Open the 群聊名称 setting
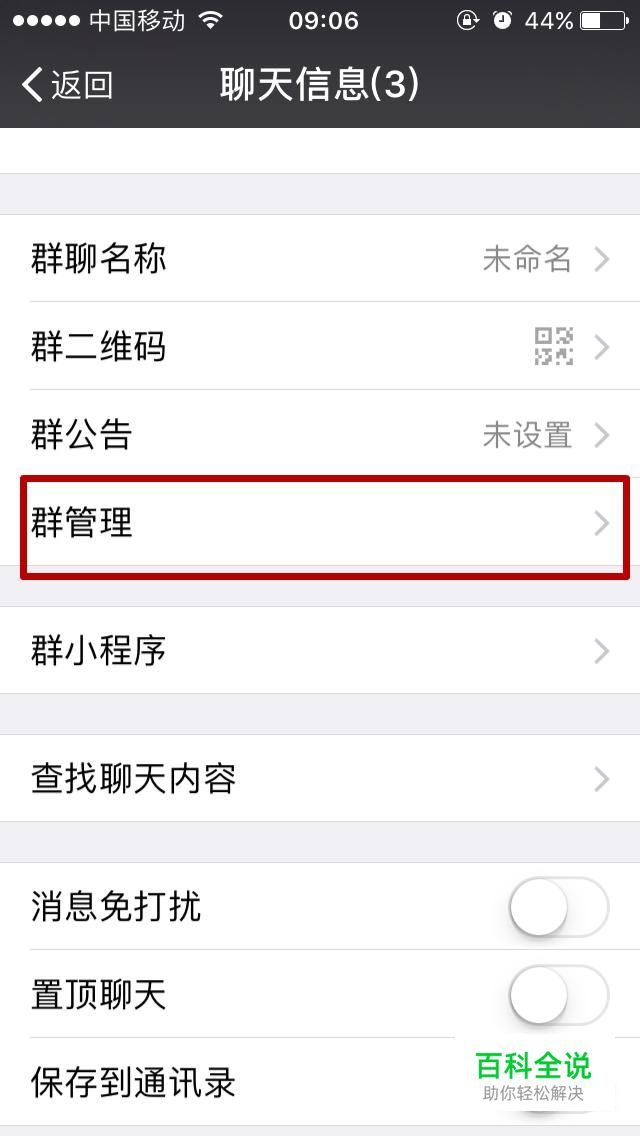Screen dimensions: 640x1136 (320, 259)
